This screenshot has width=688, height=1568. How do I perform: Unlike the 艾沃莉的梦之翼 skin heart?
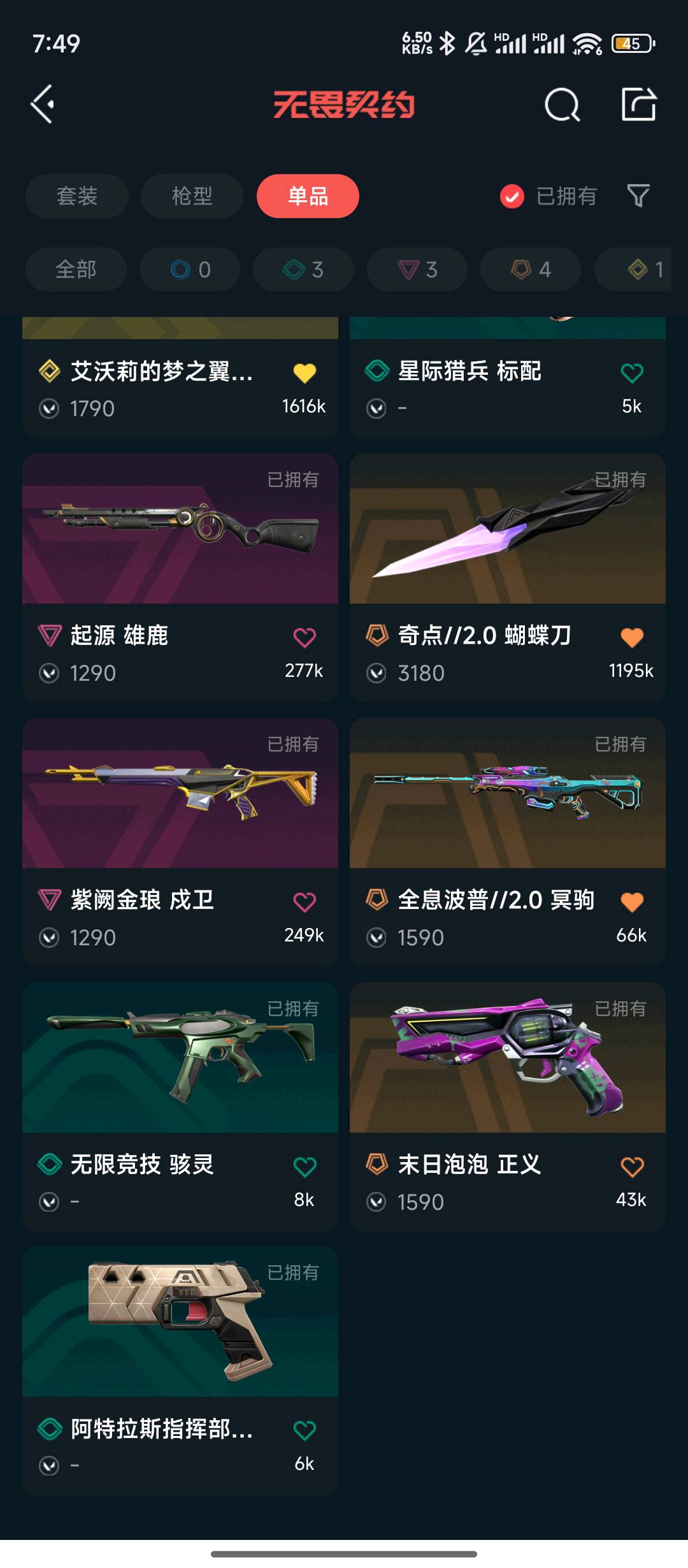pos(305,373)
